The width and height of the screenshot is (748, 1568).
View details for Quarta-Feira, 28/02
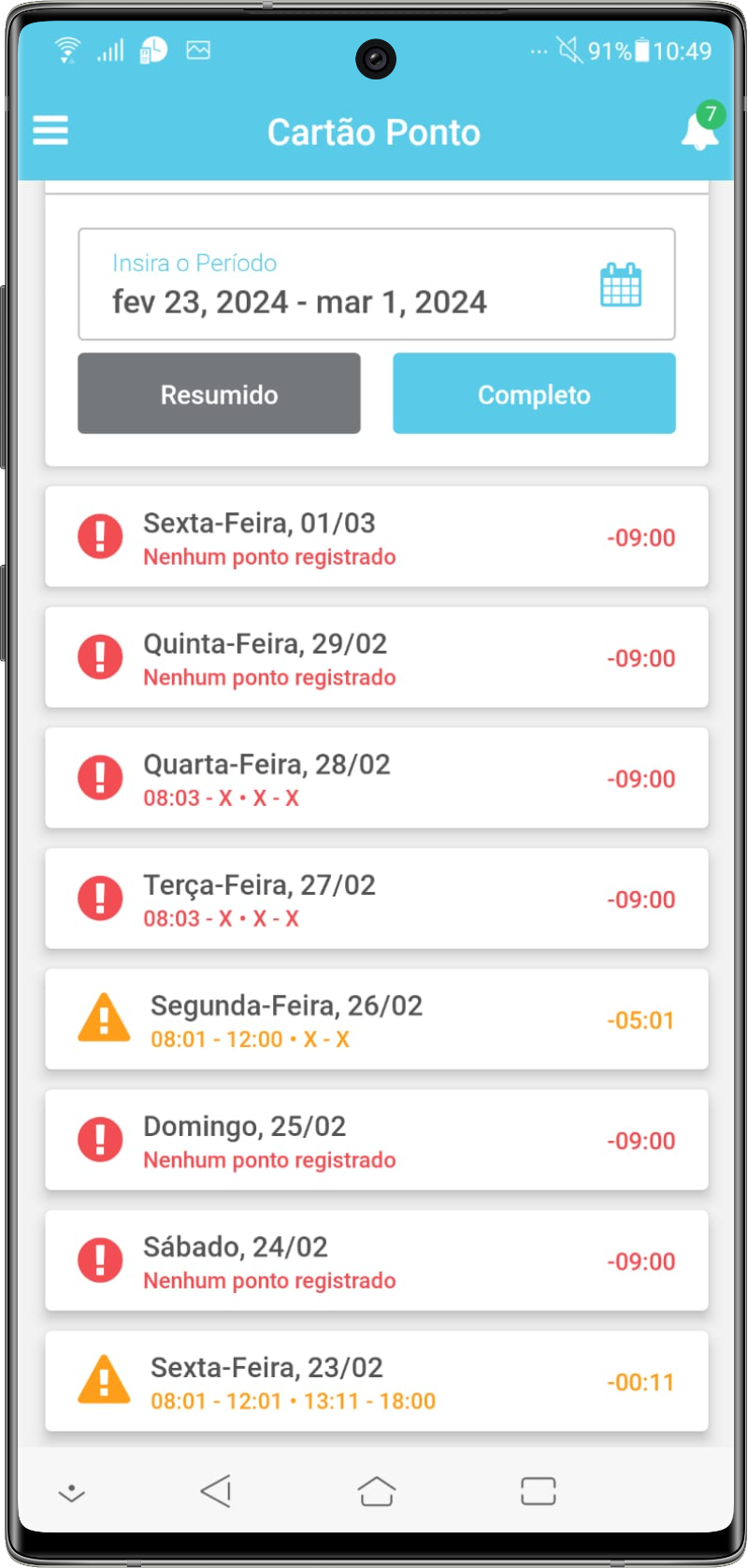coord(376,778)
